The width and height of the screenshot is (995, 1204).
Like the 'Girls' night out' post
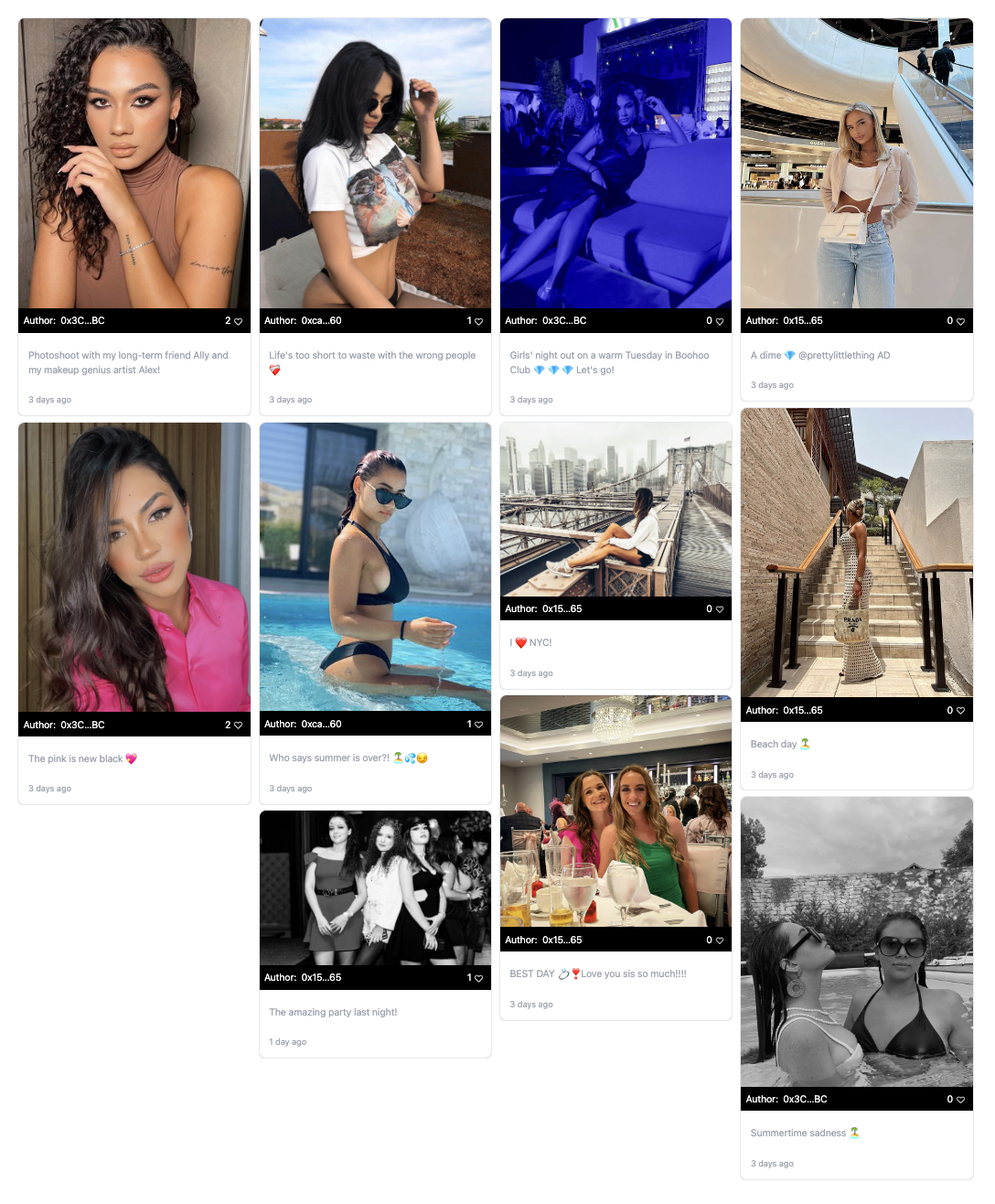point(719,321)
